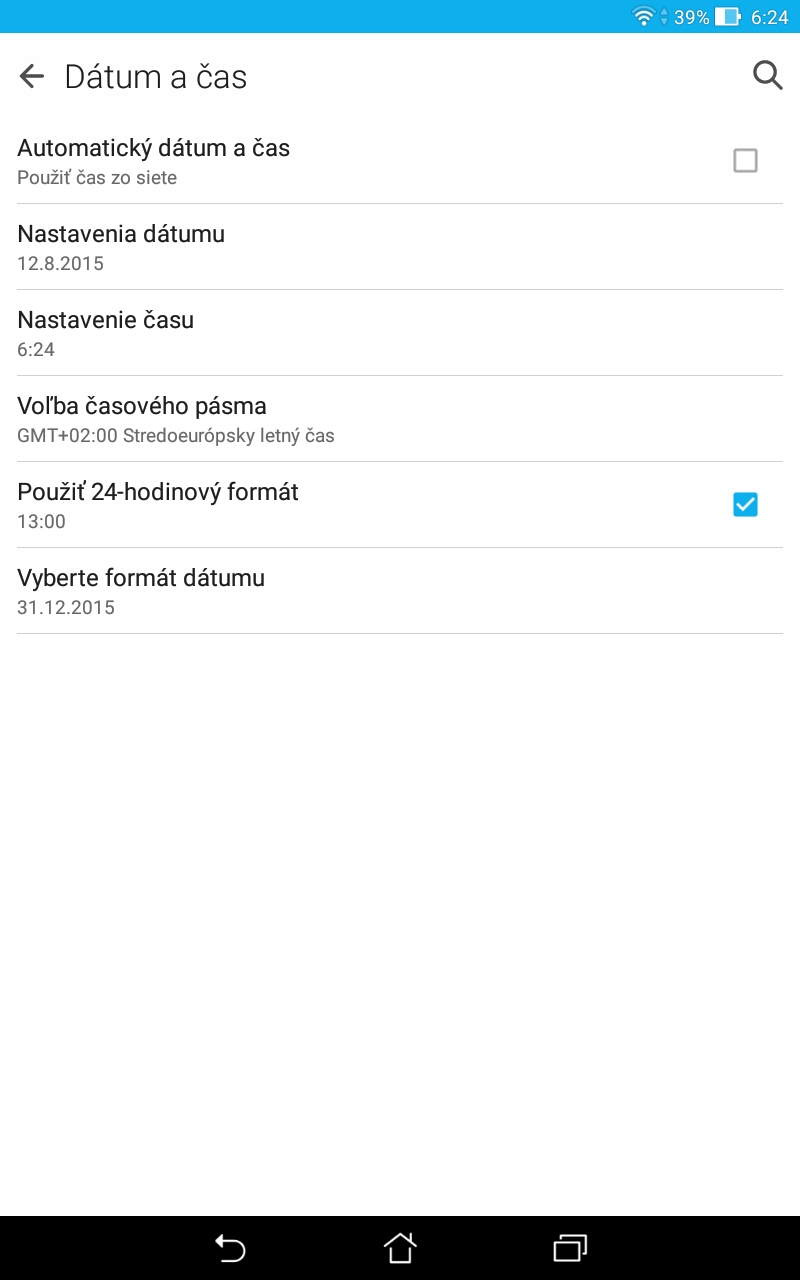Uncheck Použiť 24-hodinový formát
Screen dimensions: 800x1280
745,505
